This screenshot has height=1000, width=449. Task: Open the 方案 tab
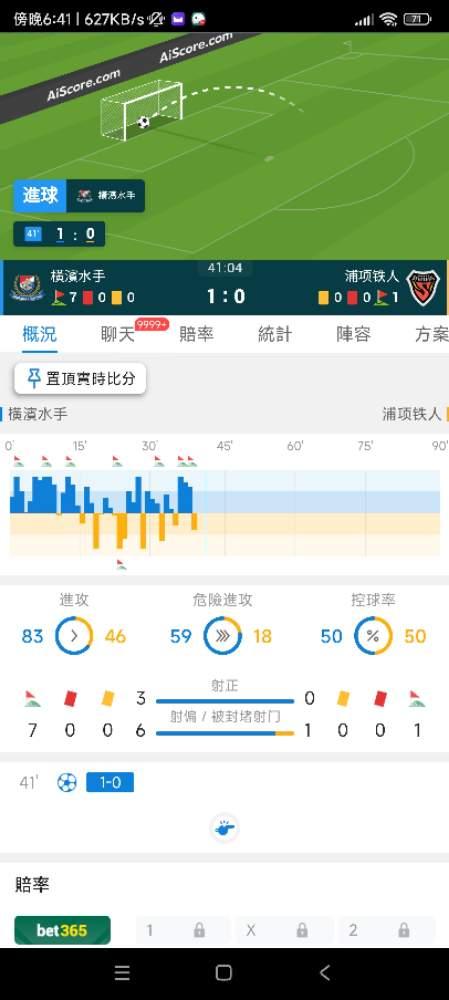point(432,334)
